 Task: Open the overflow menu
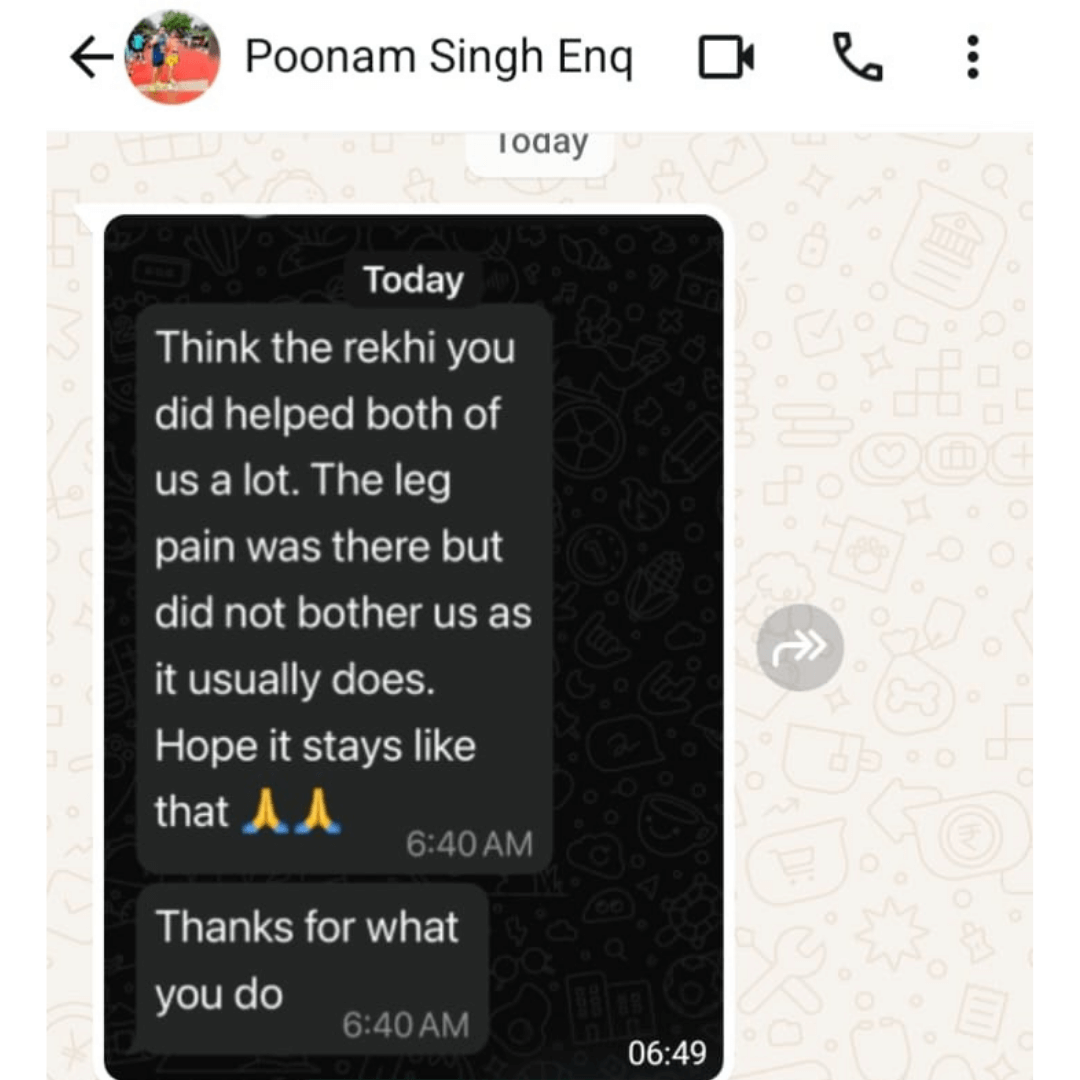(x=972, y=58)
